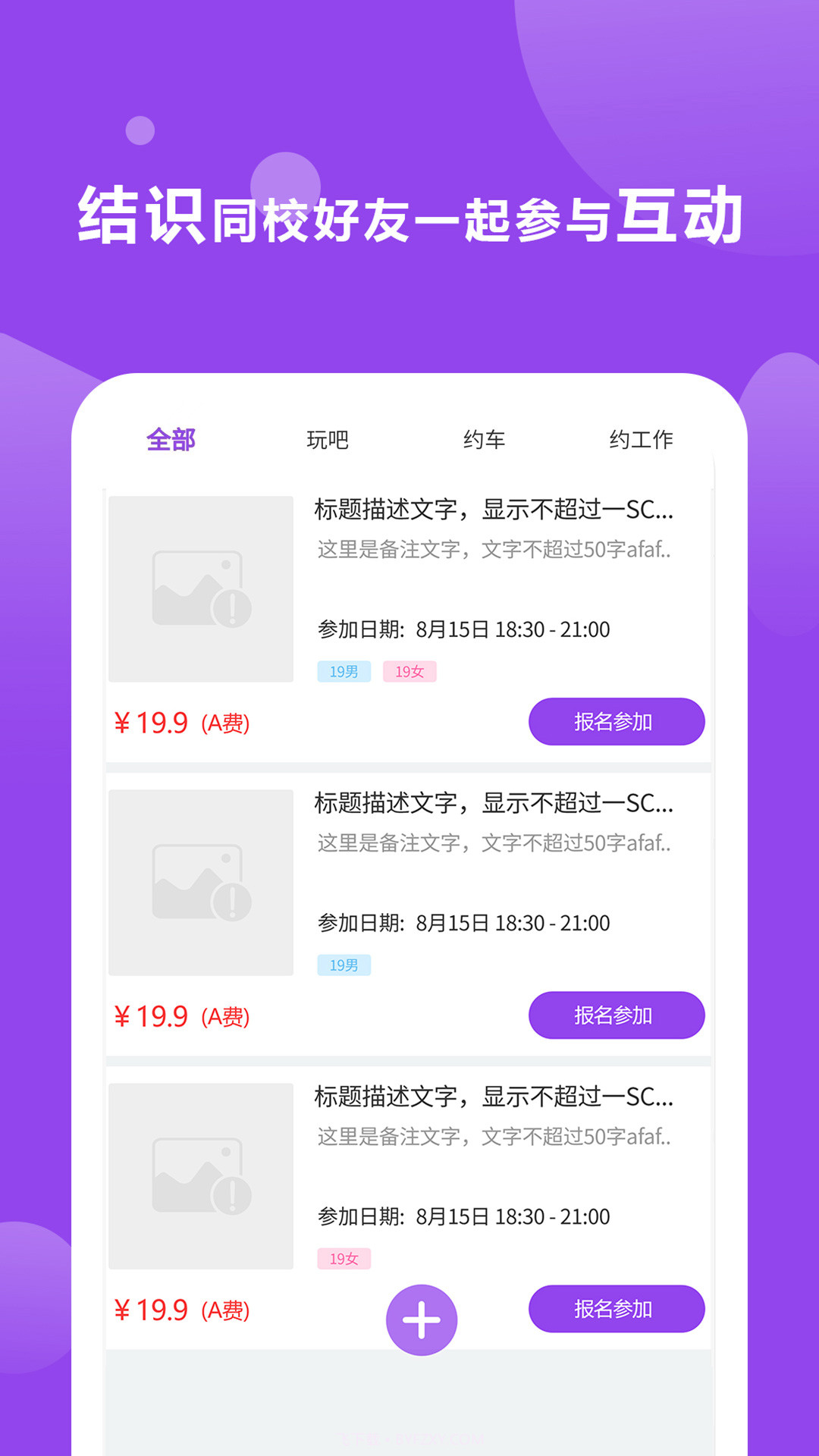Viewport: 819px width, 1456px height.
Task: Toggle the blue 19男 tag on first activity
Action: point(344,671)
